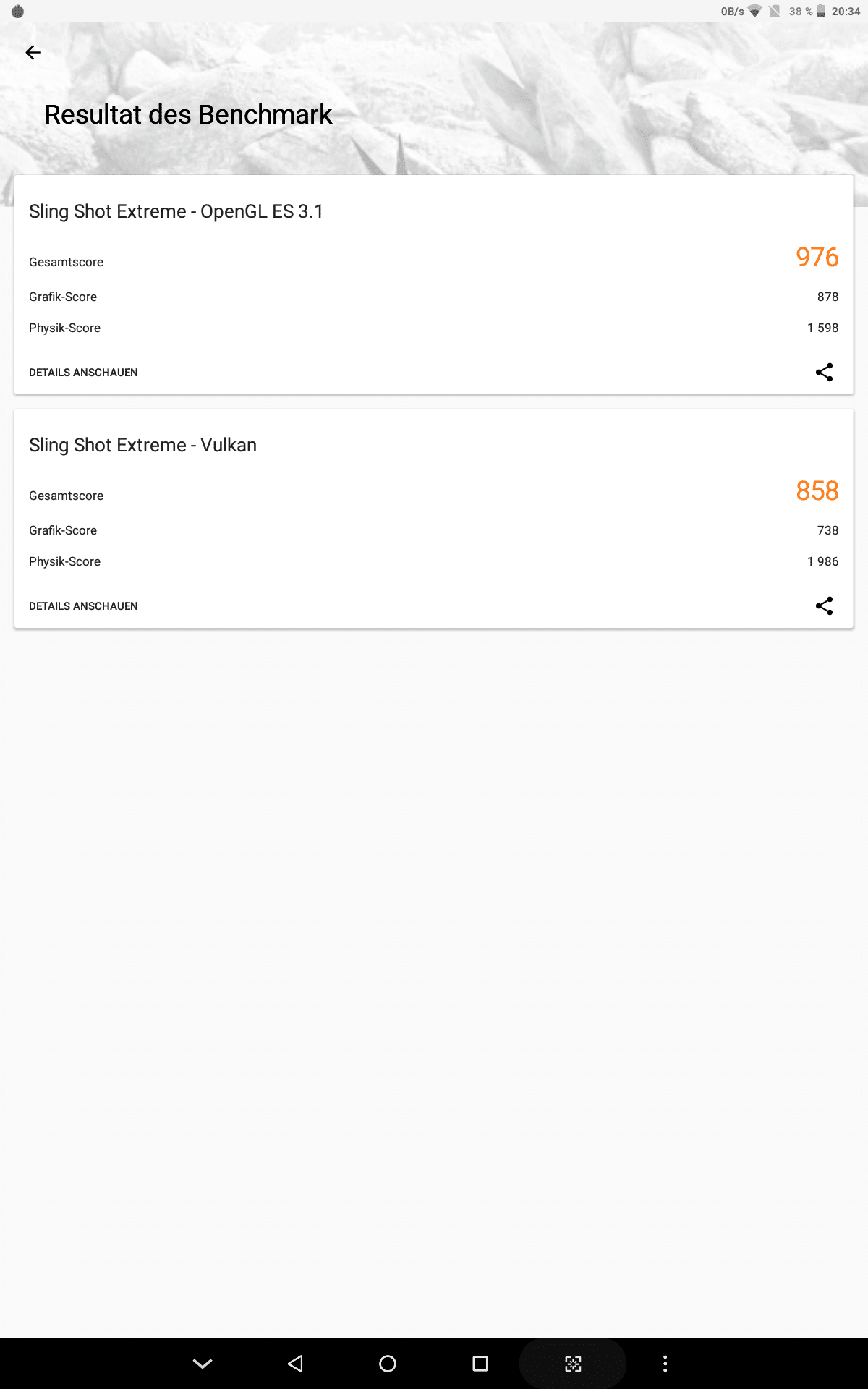
Task: Hide the navigation bar with the down chevron
Action: (x=203, y=1364)
